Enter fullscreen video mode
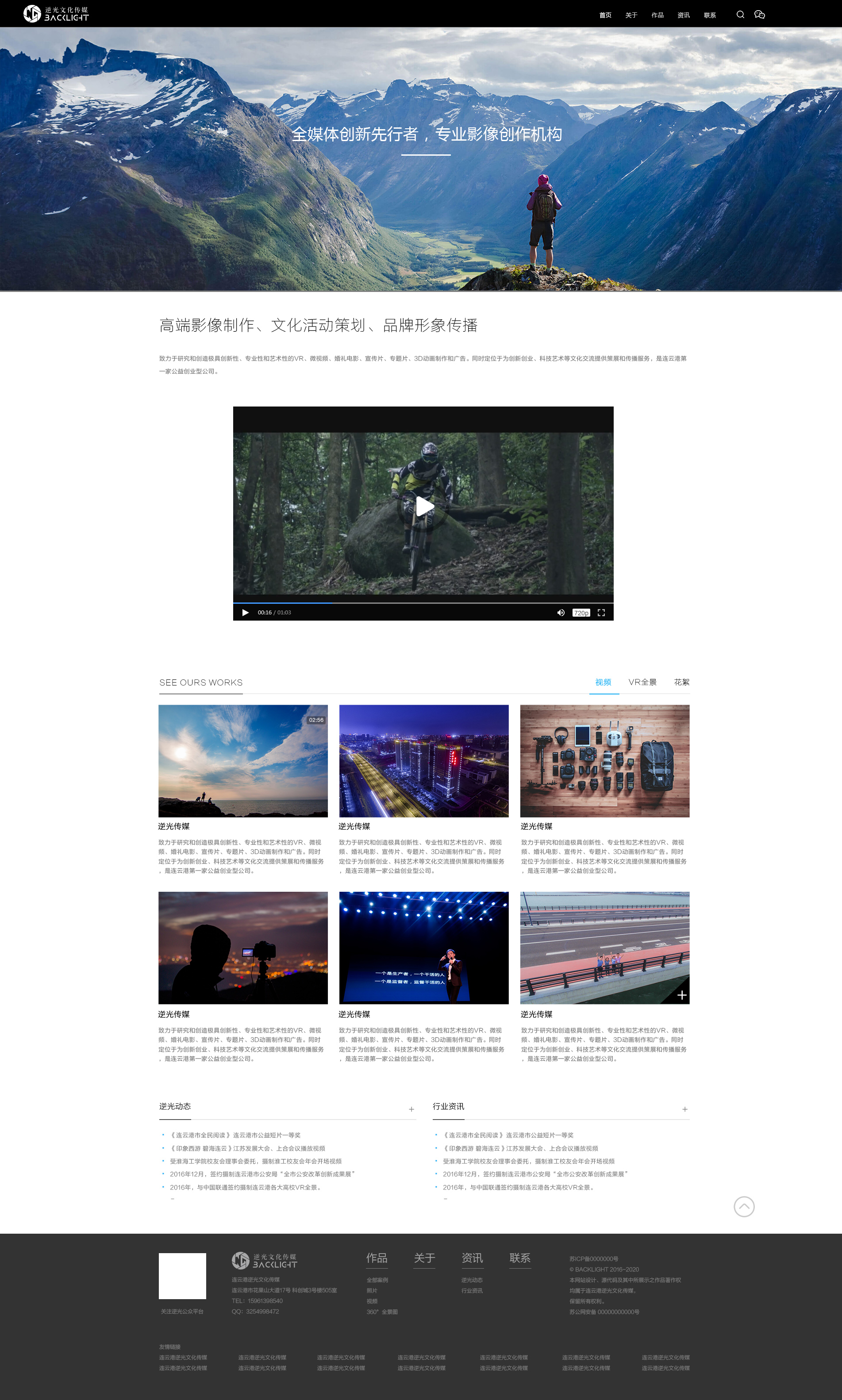Image resolution: width=842 pixels, height=1400 pixels. 601,613
